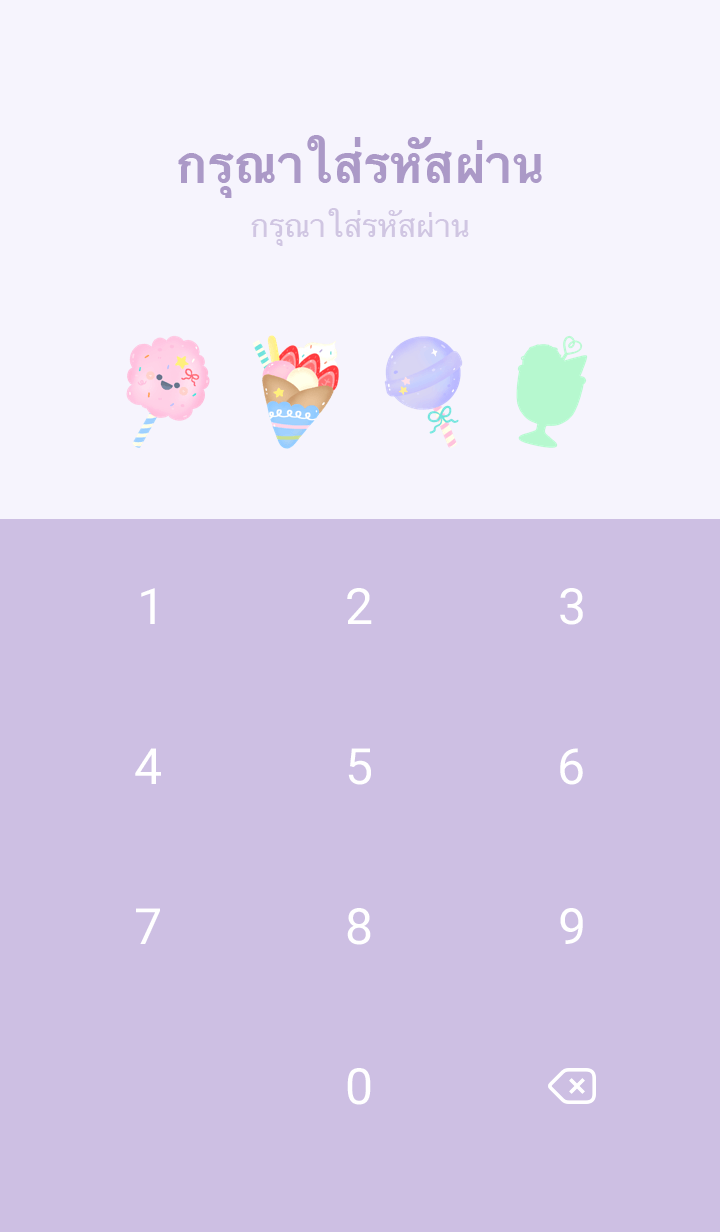
Task: Enter digit 5 for the passcode
Action: click(359, 767)
